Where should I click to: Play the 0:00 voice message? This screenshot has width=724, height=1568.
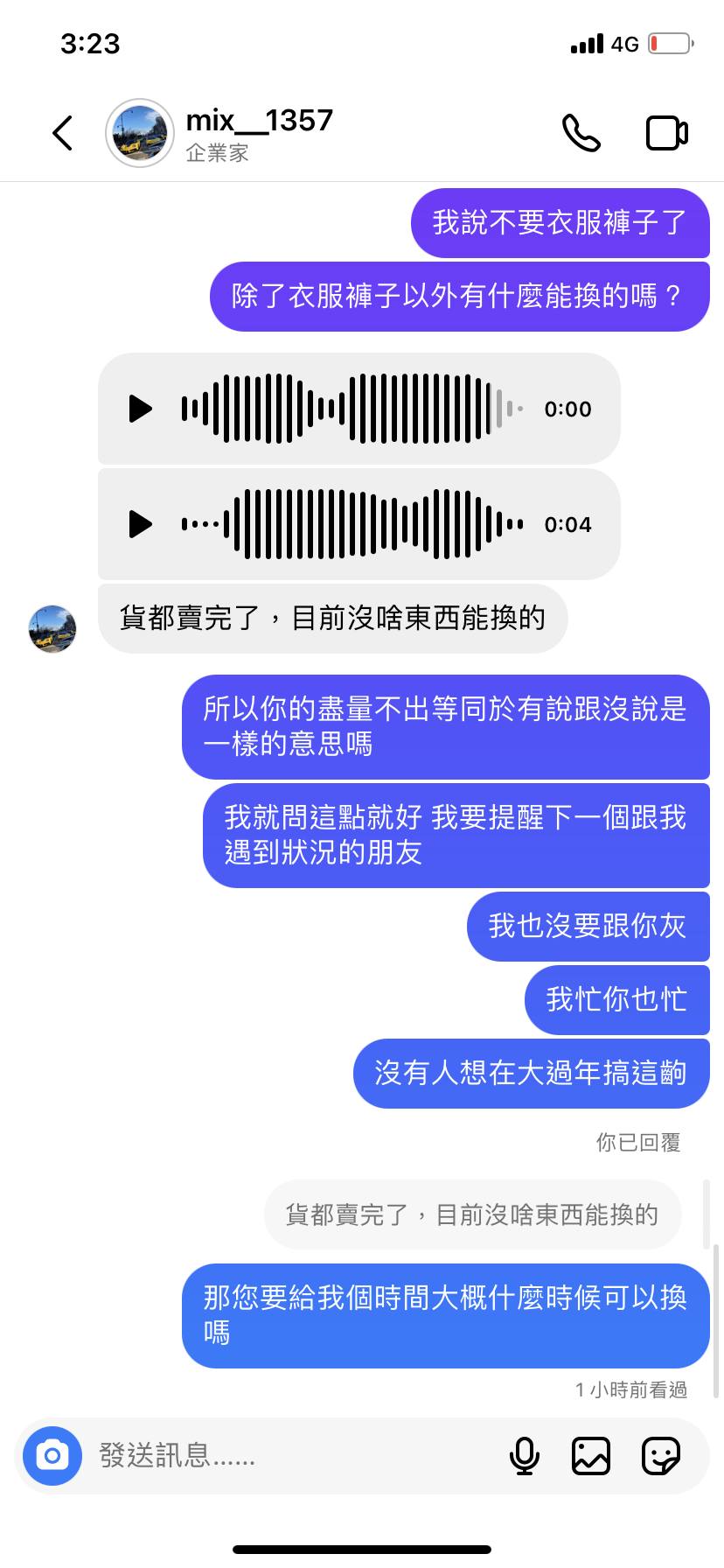click(140, 409)
